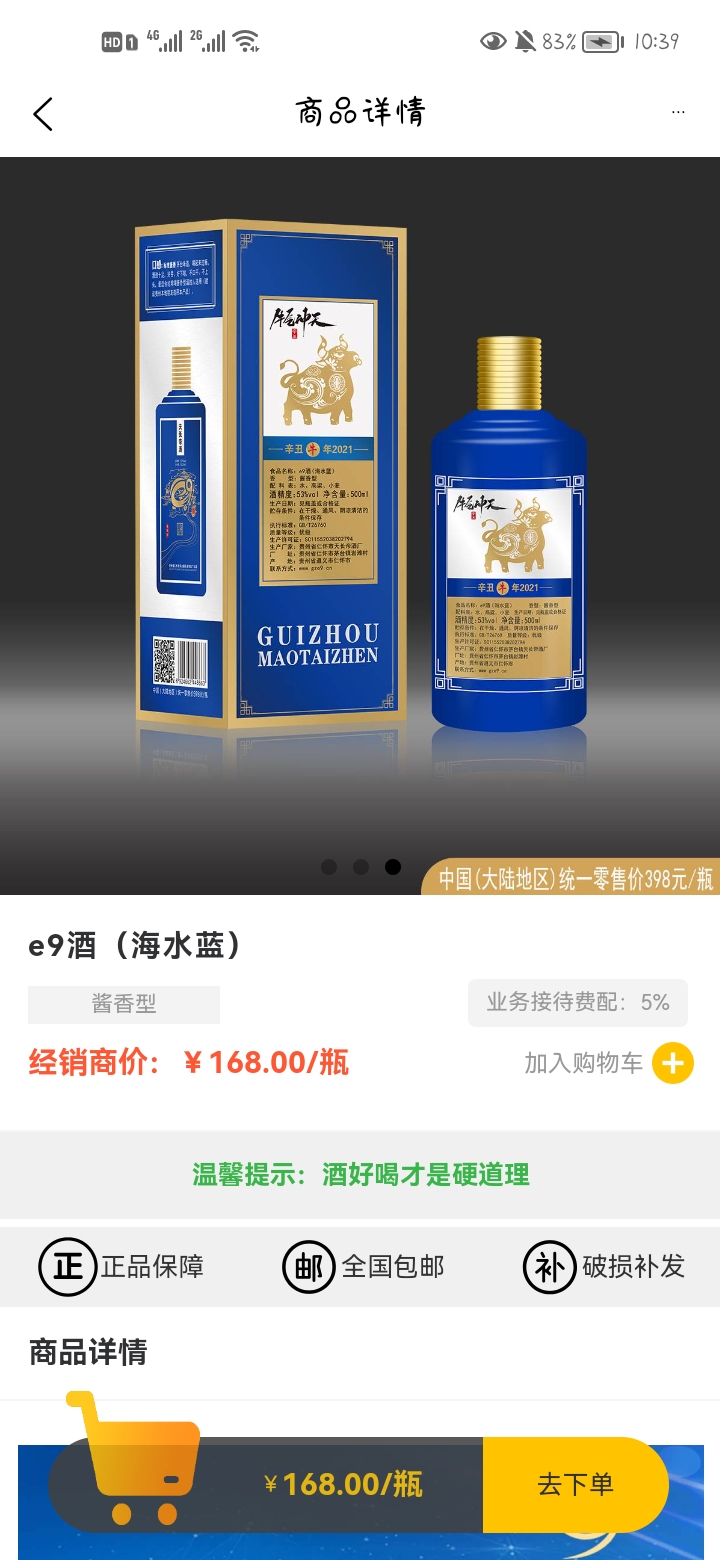Jump to first product image dot
The height and width of the screenshot is (1560, 720).
[x=329, y=867]
